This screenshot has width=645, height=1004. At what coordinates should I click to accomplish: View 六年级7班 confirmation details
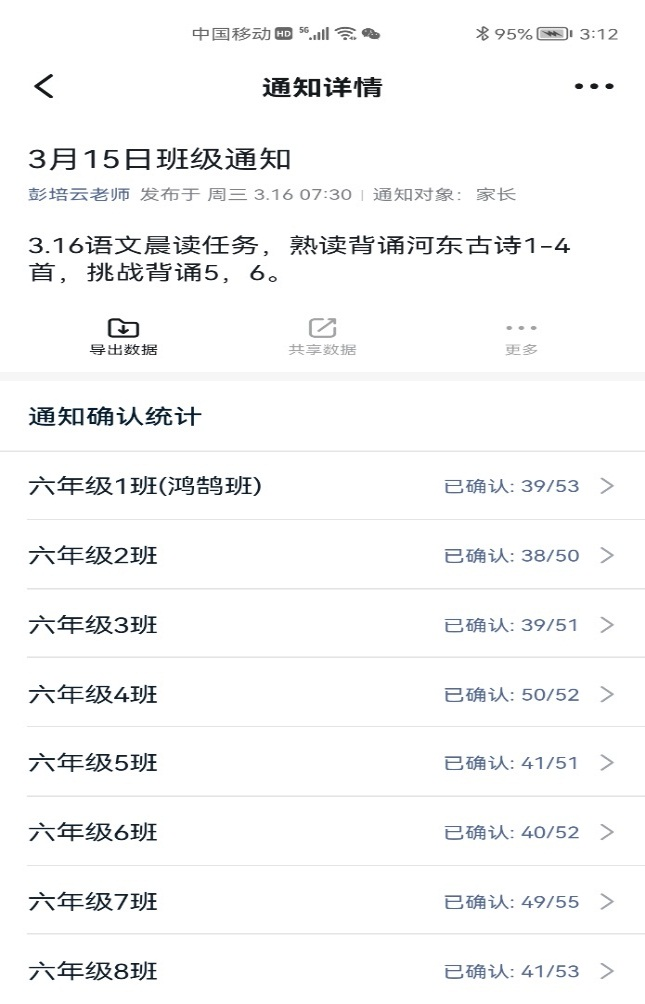point(322,902)
